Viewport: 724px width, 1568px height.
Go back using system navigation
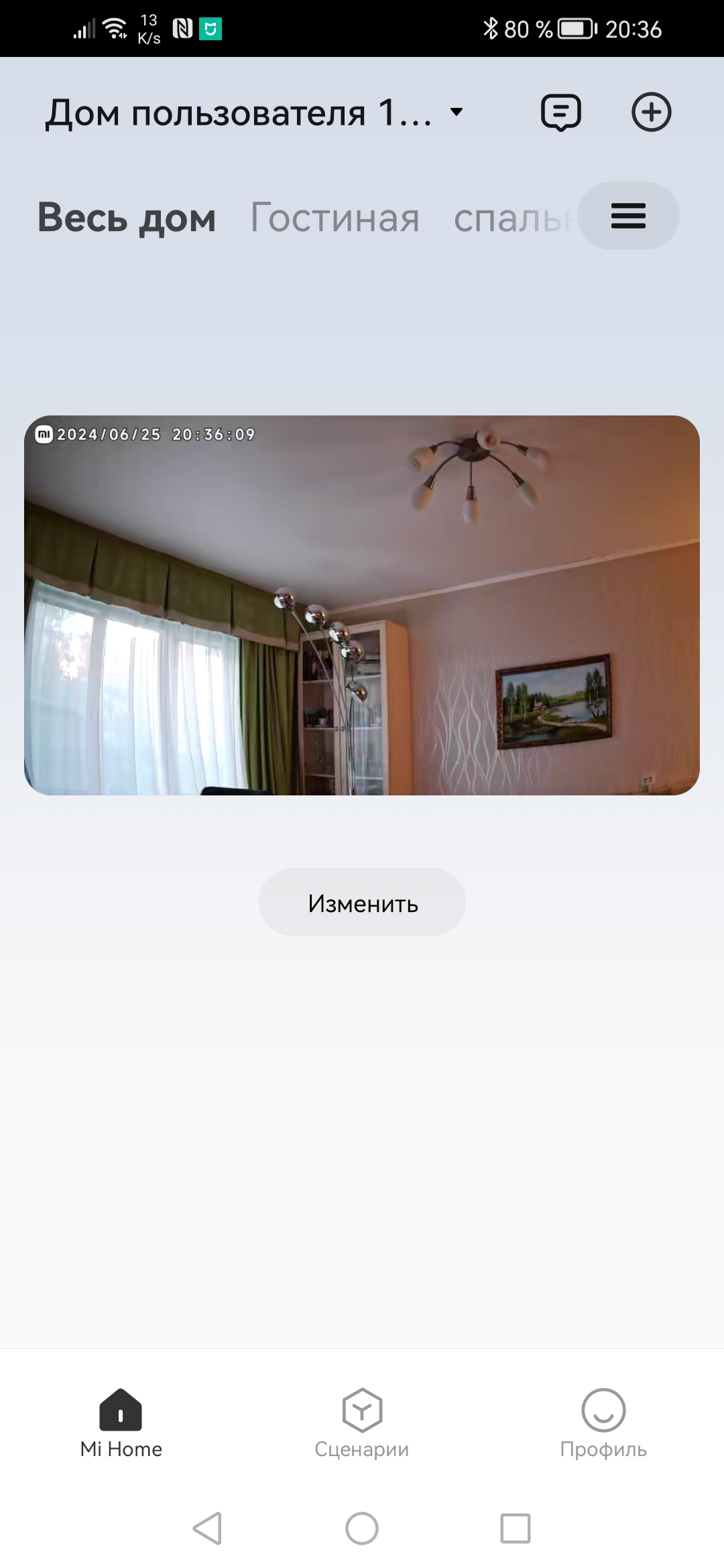pos(207,1528)
